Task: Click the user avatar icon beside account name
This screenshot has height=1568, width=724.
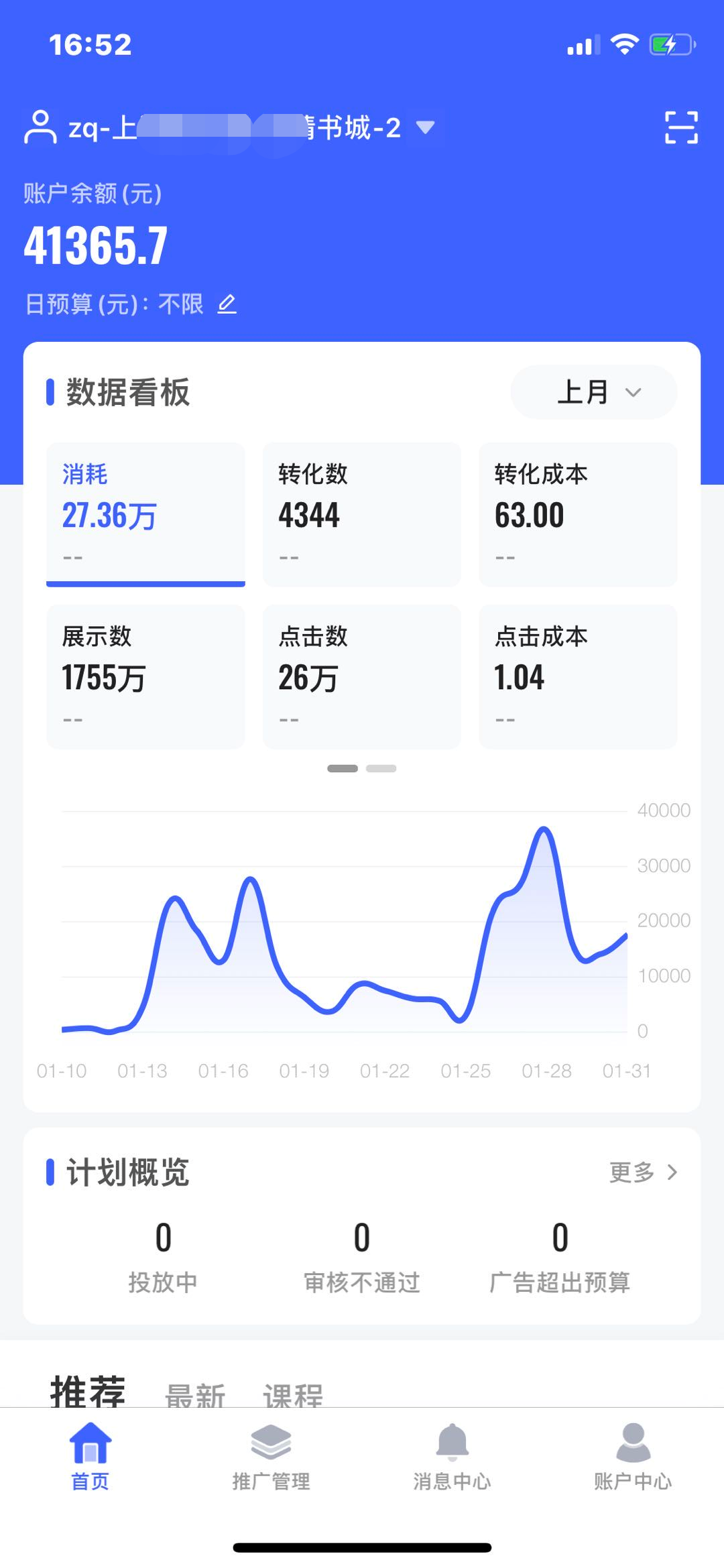Action: [40, 127]
